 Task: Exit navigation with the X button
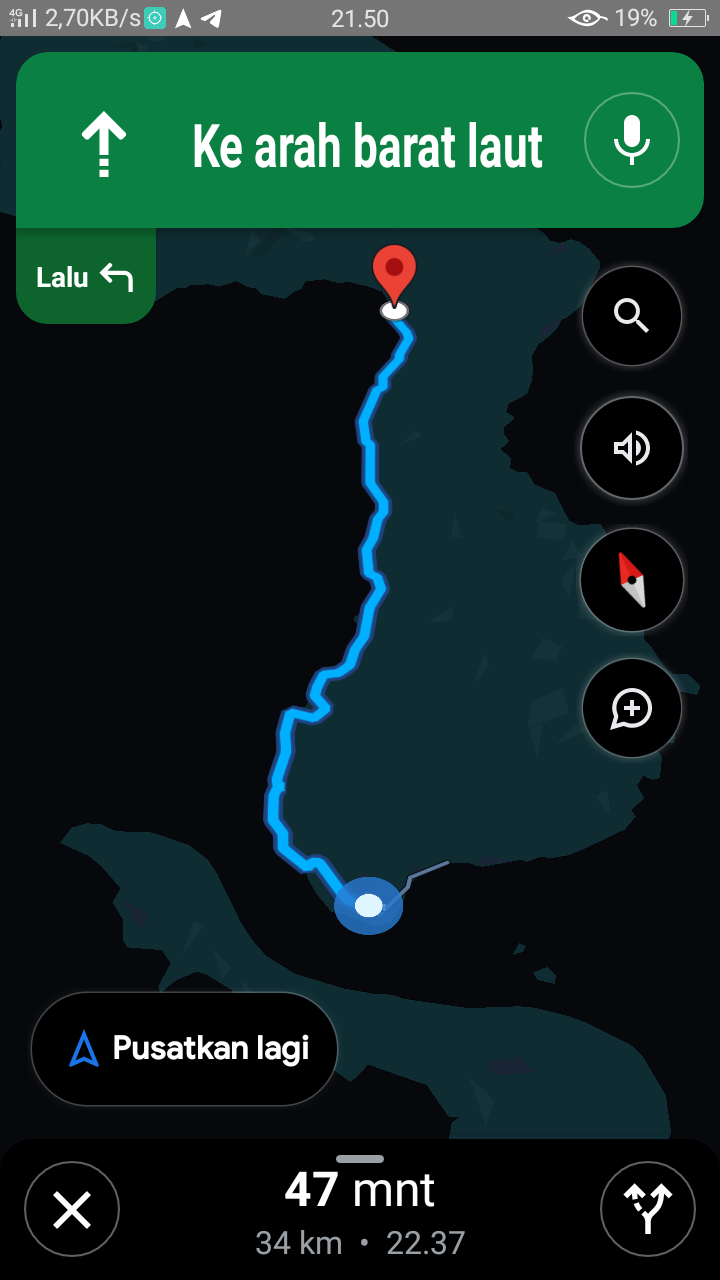pyautogui.click(x=72, y=1210)
